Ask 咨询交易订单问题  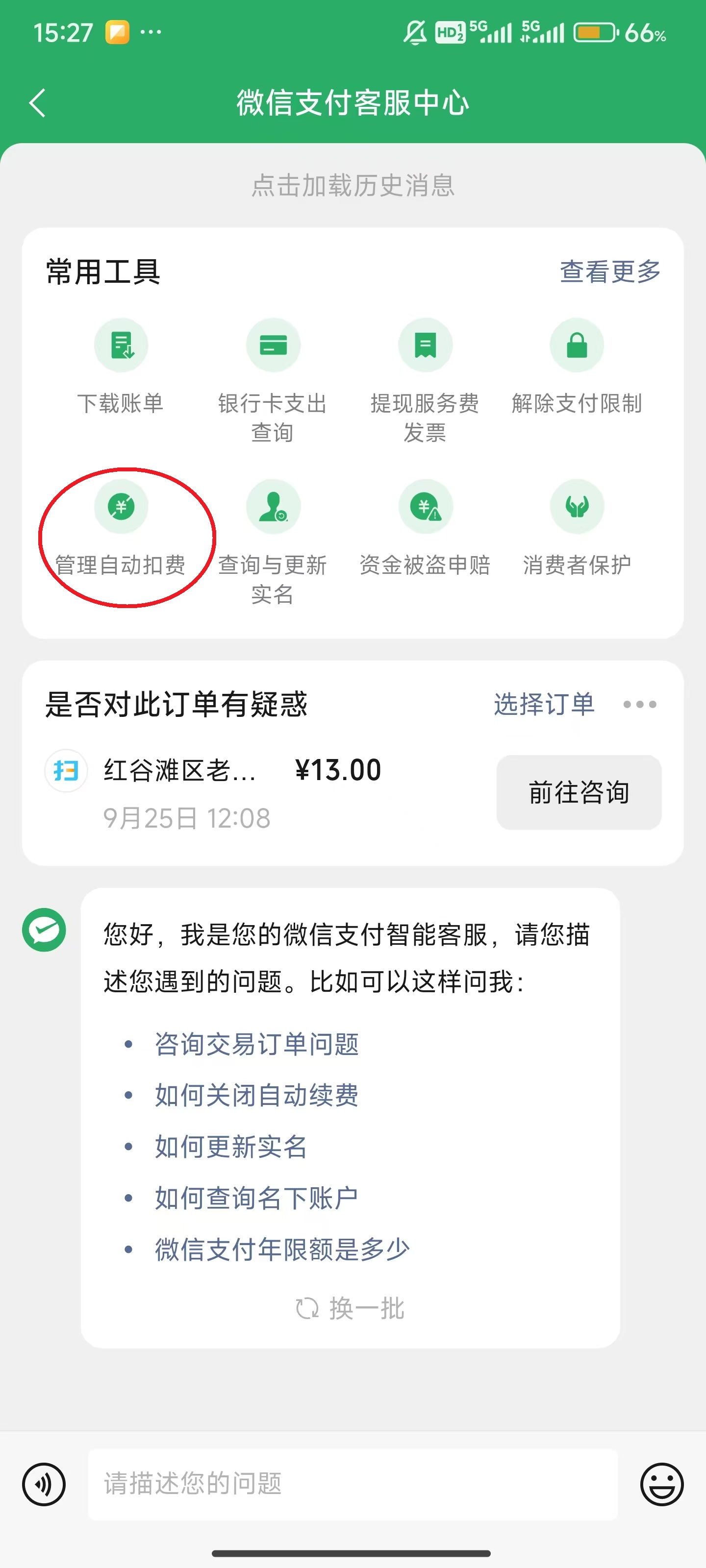[256, 1045]
